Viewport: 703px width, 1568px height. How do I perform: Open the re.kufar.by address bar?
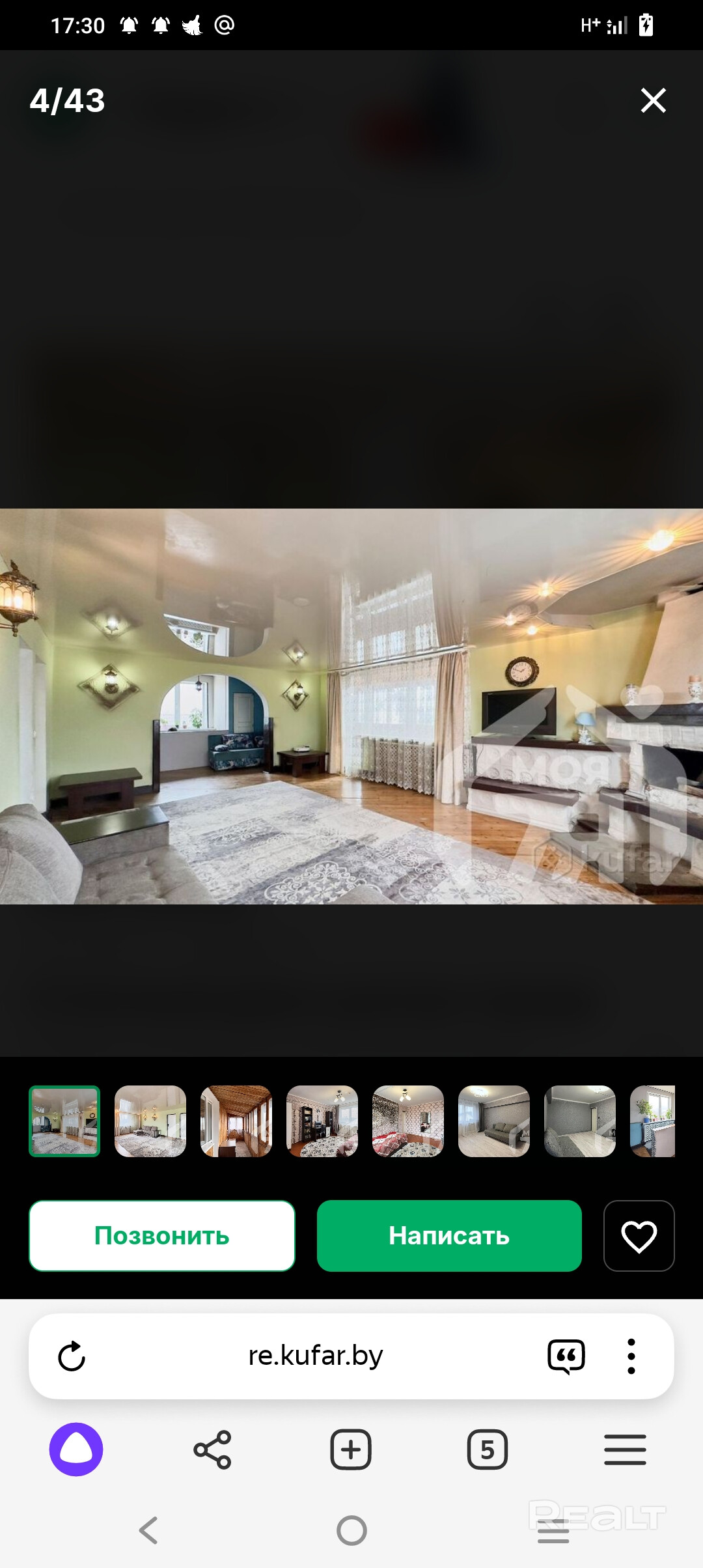tap(316, 1356)
